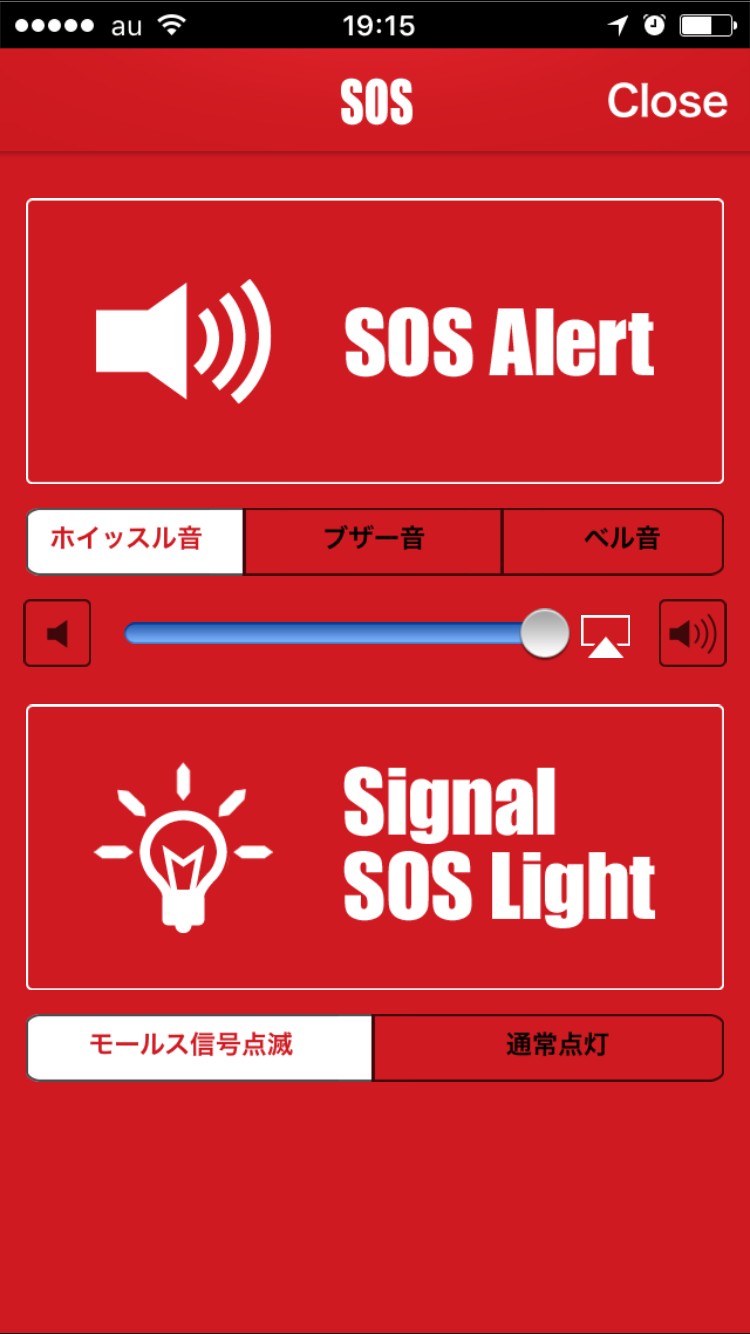This screenshot has height=1334, width=750.
Task: Switch to the ブザー音 buzzer sound
Action: tap(373, 541)
